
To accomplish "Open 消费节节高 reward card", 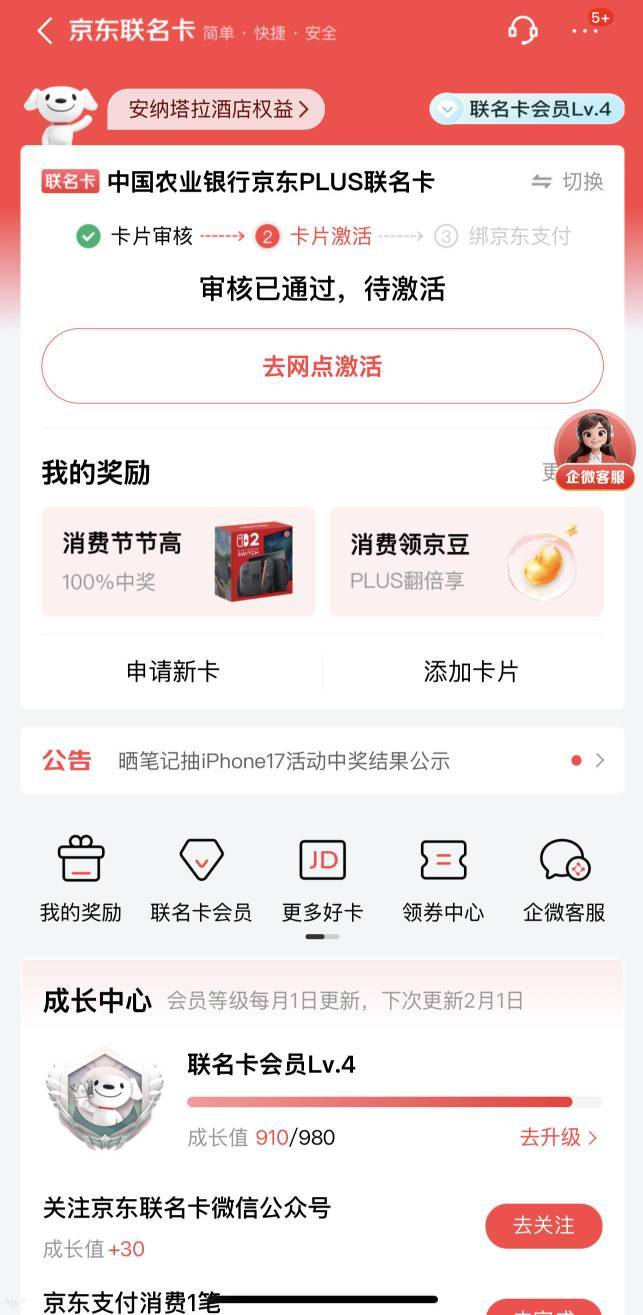I will (x=178, y=561).
